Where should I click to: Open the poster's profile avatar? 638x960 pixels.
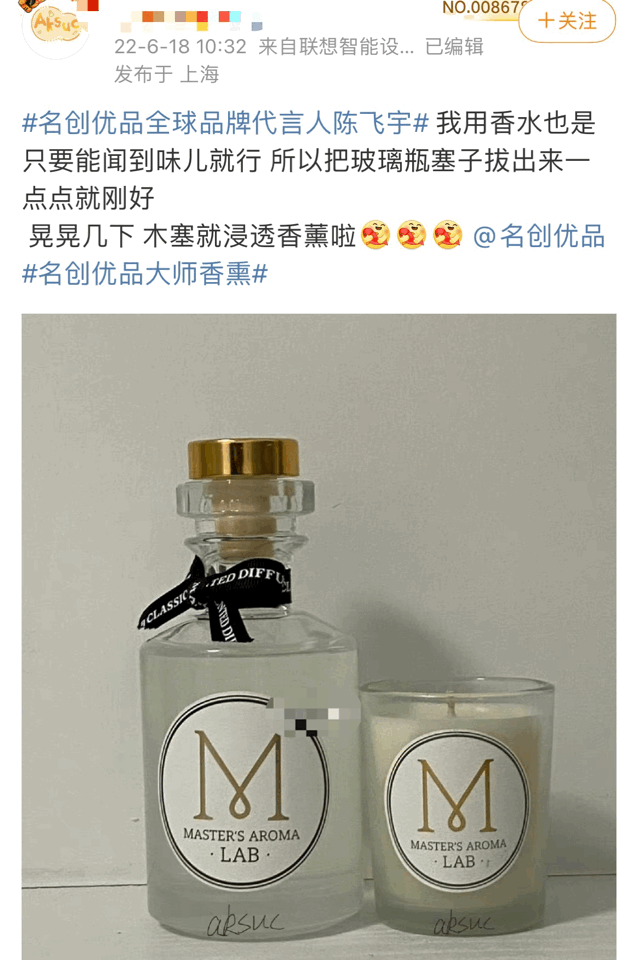point(55,25)
